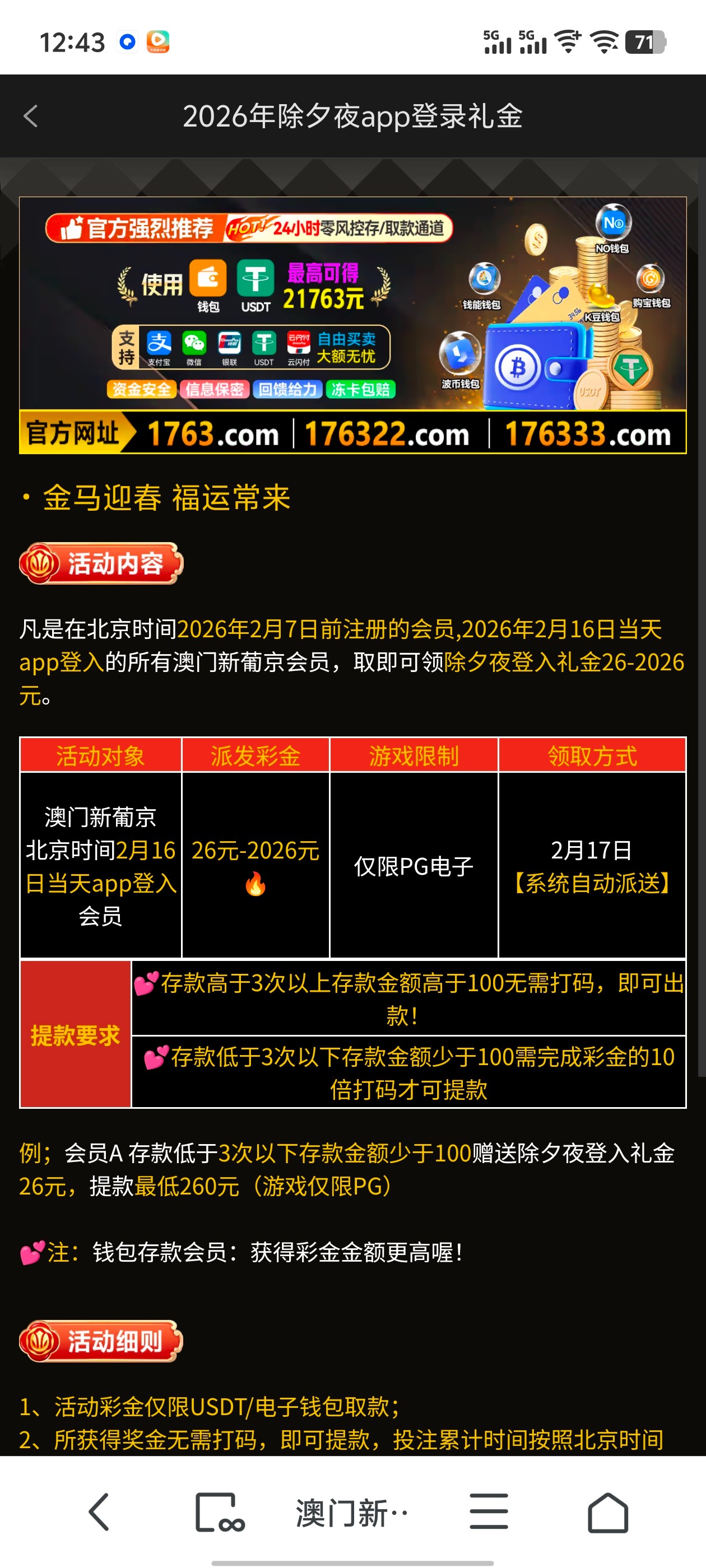Go to the browser home page
This screenshot has width=706, height=1568.
[x=607, y=1512]
